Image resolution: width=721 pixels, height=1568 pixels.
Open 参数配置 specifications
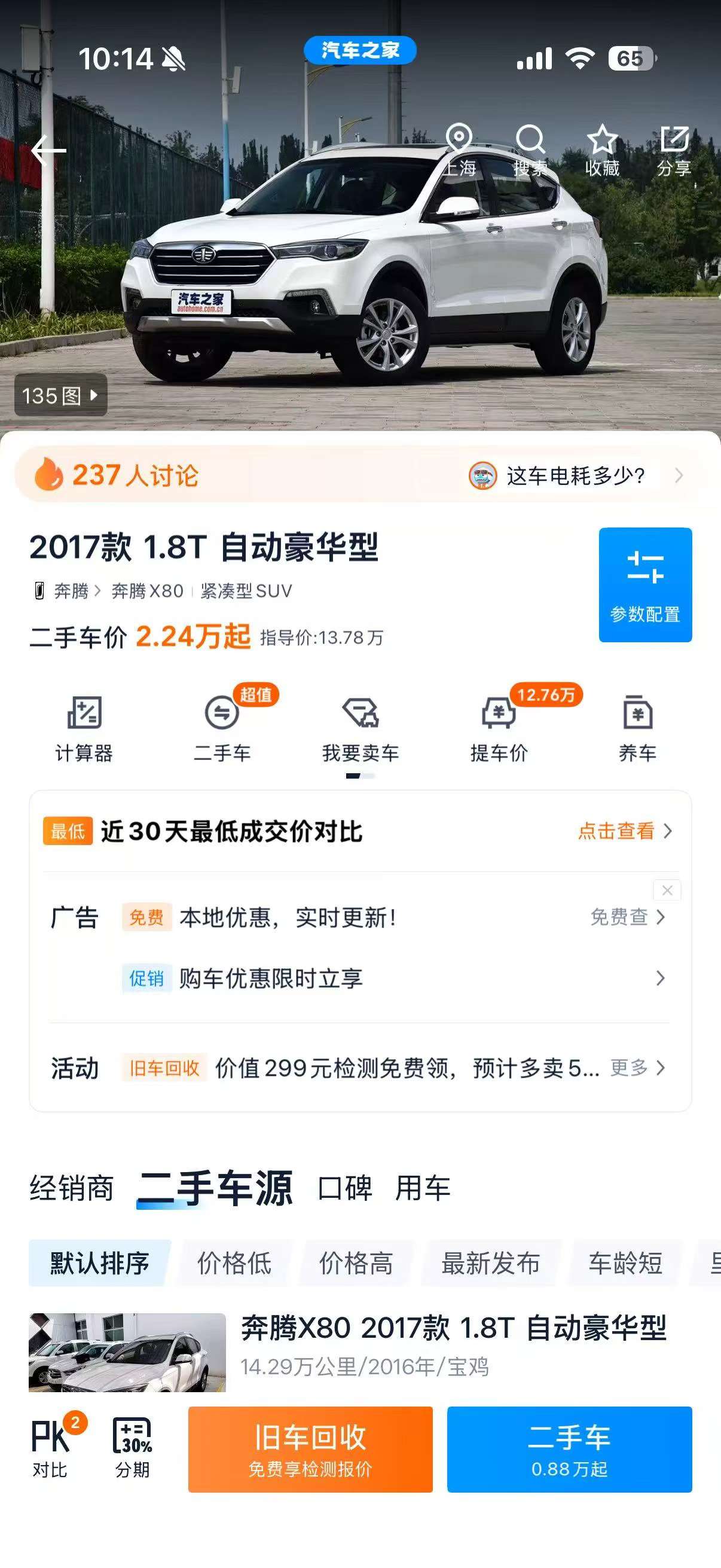coord(645,584)
